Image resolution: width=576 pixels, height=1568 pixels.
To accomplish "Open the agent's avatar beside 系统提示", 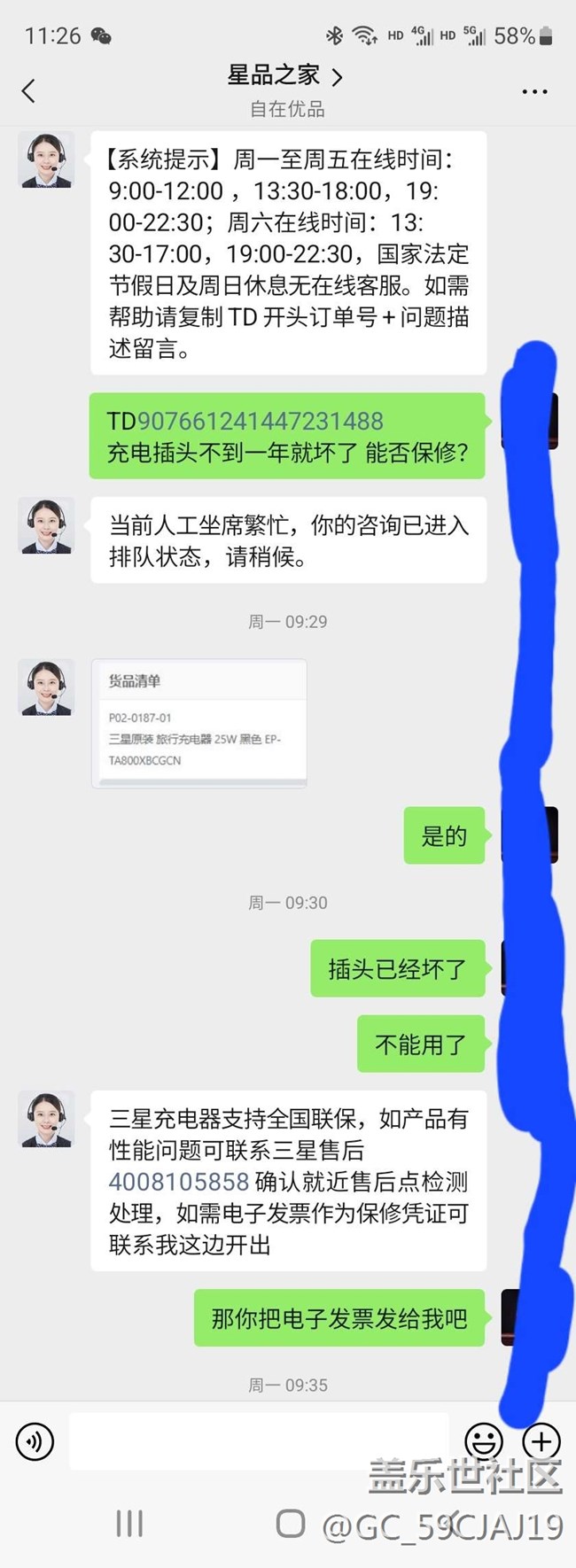I will (x=46, y=160).
